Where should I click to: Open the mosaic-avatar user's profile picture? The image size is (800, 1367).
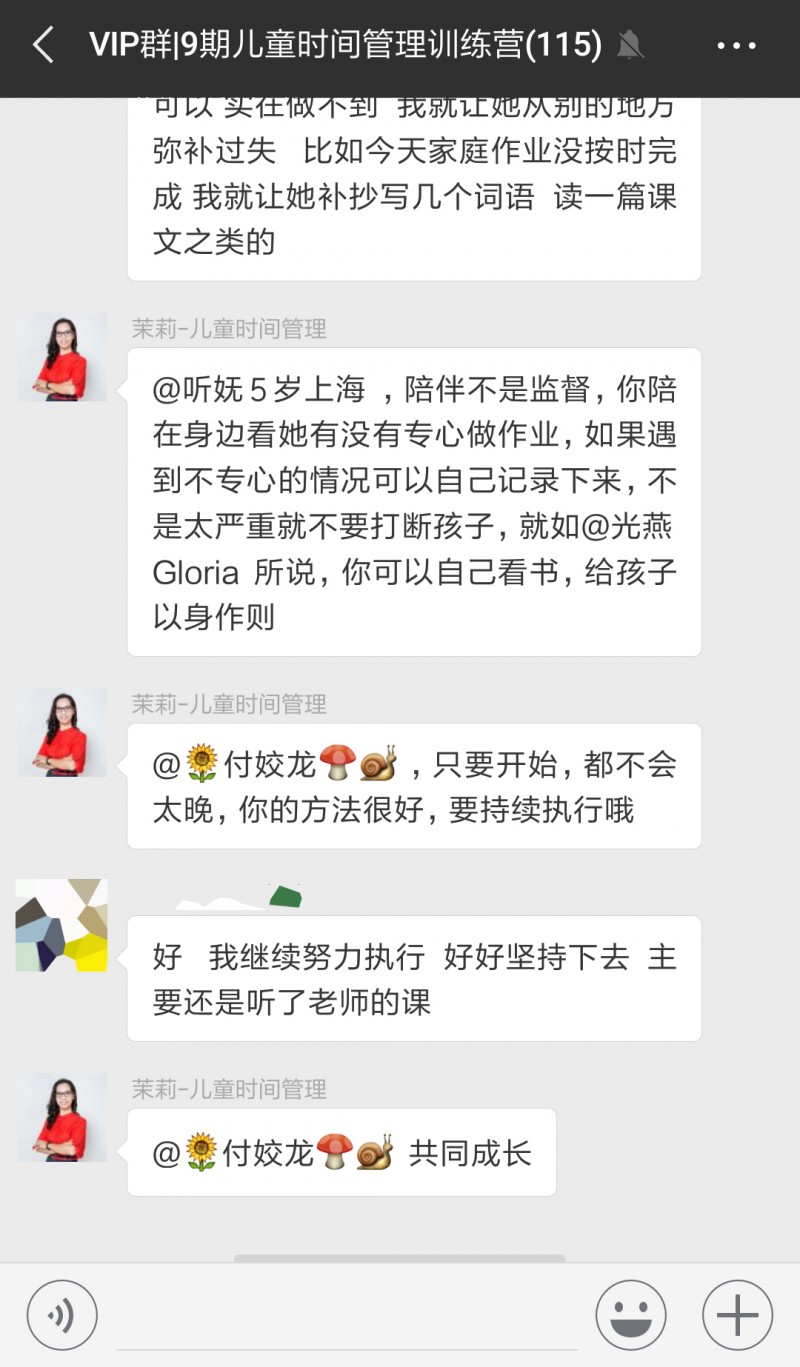(62, 926)
